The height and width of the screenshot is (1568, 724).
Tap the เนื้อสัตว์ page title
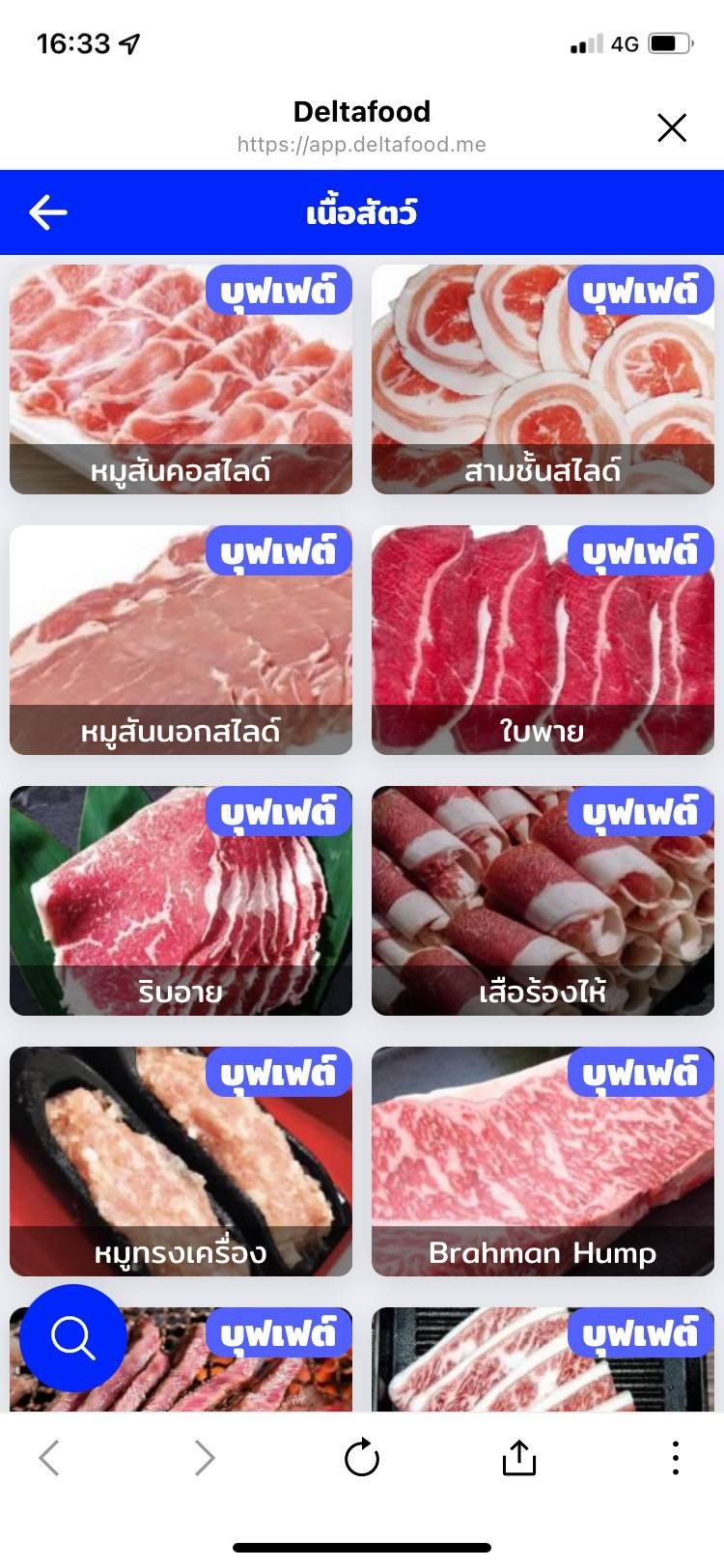(362, 211)
